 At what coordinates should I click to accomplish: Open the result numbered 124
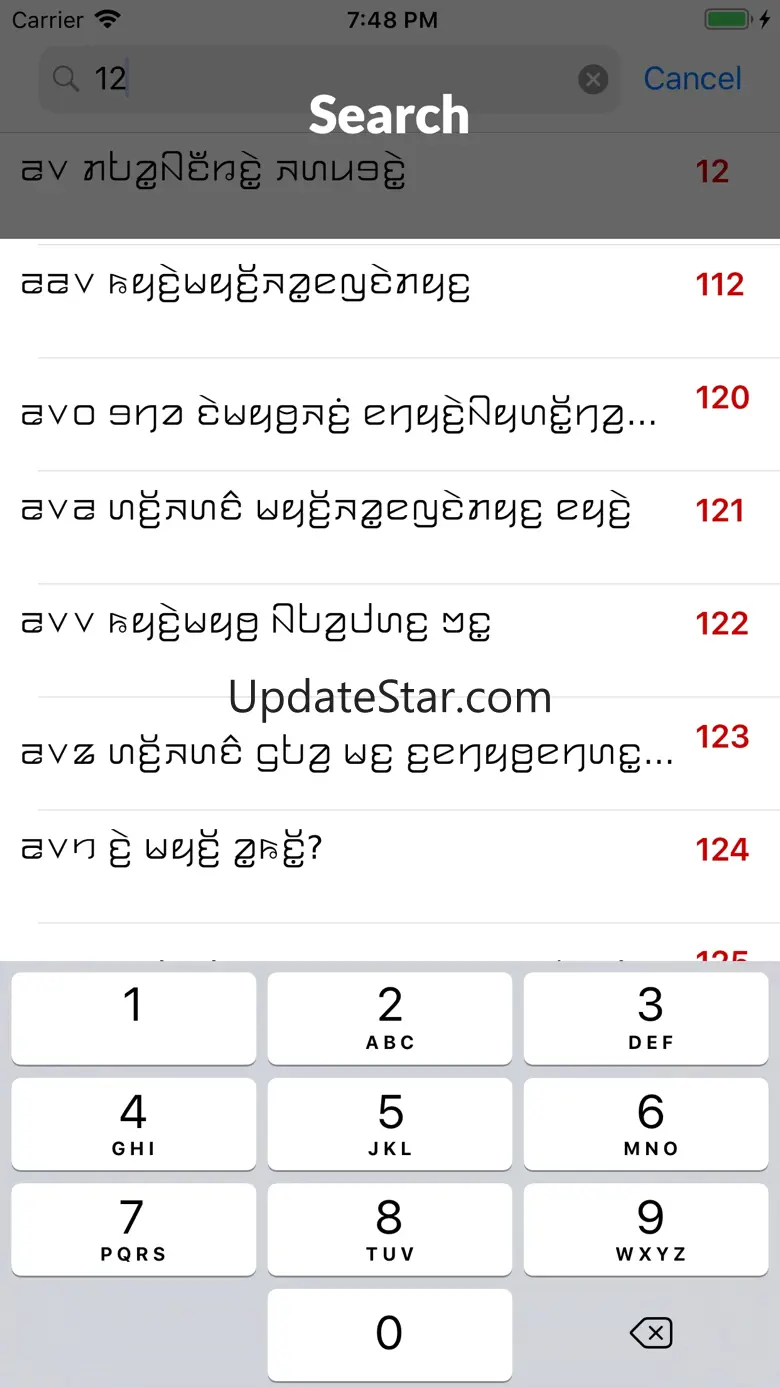pyautogui.click(x=390, y=866)
